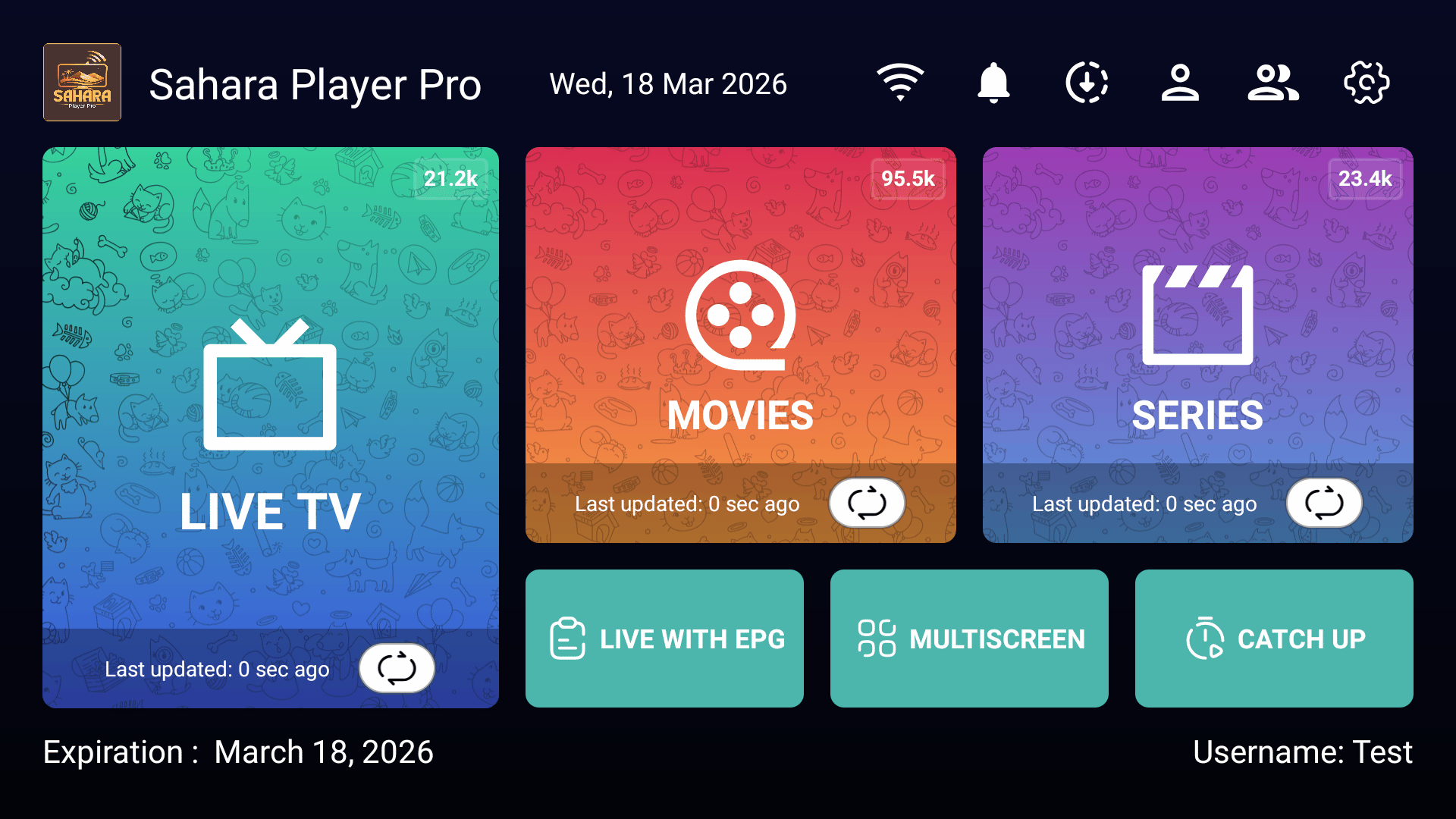Refresh the Live TV content list

click(x=397, y=669)
